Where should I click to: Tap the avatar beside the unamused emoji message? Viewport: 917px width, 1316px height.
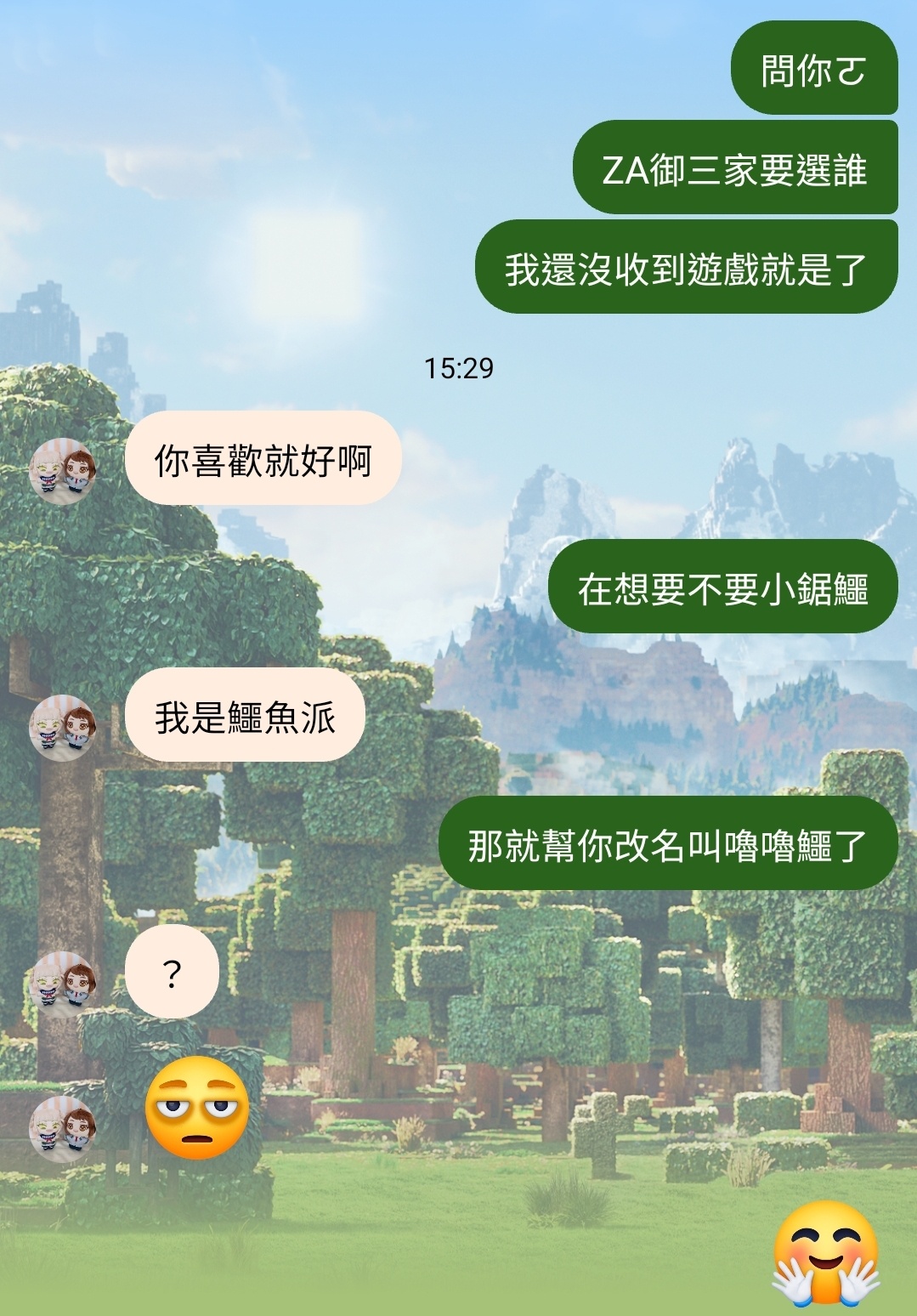62,1127
